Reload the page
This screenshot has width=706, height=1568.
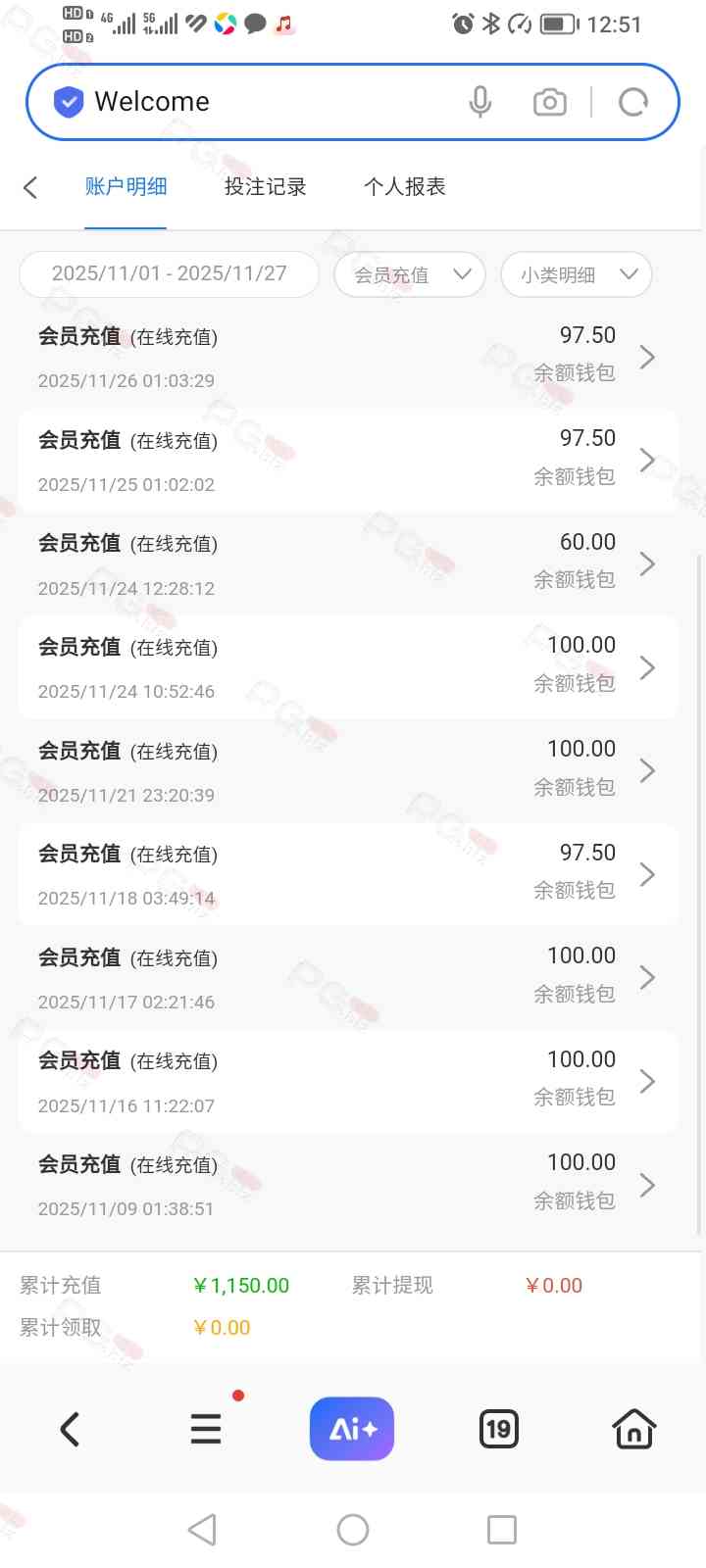click(633, 102)
